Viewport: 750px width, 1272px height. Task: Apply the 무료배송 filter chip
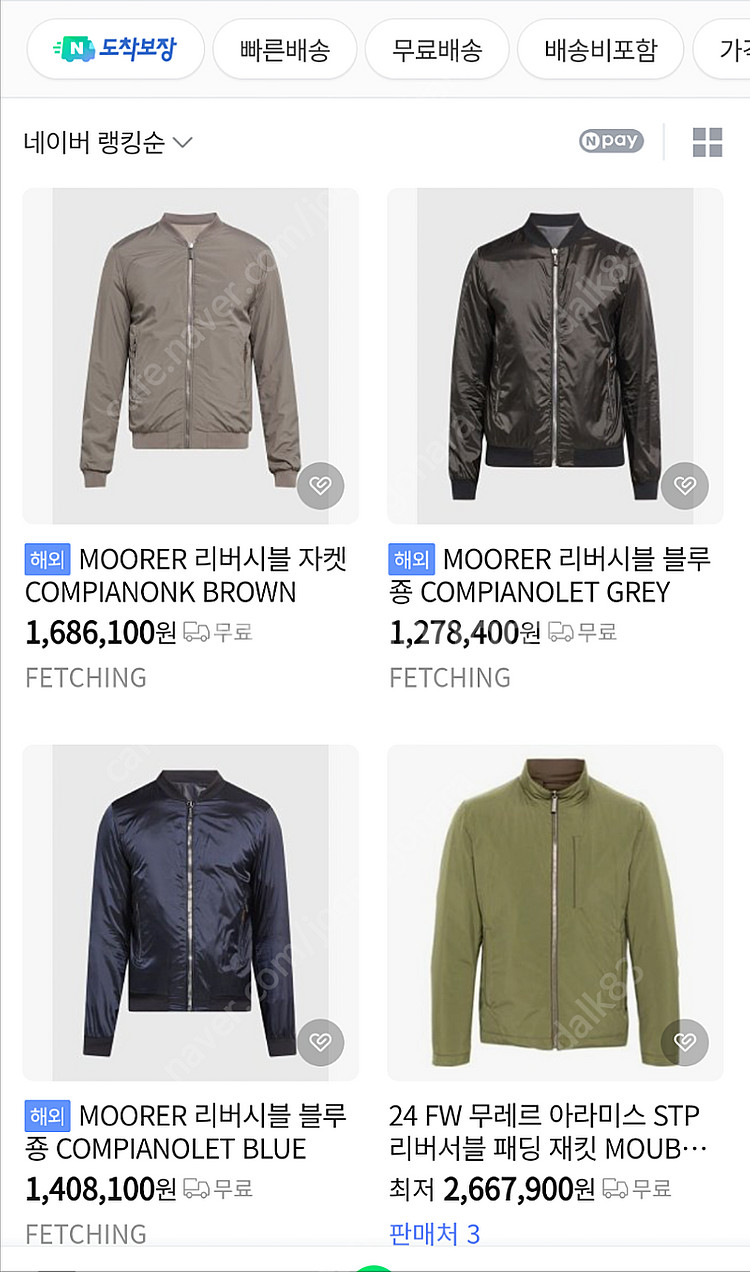click(437, 49)
